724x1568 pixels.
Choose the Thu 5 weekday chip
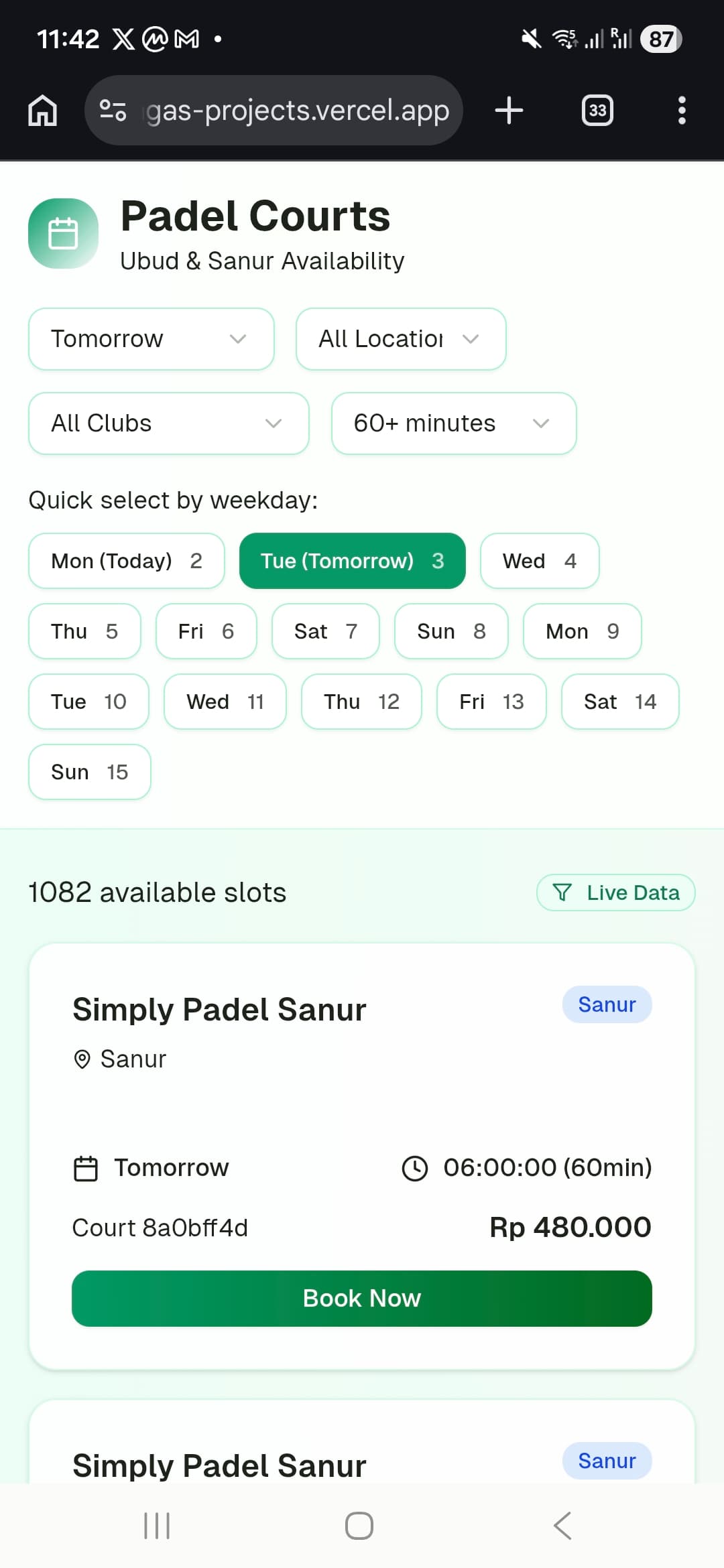click(84, 631)
